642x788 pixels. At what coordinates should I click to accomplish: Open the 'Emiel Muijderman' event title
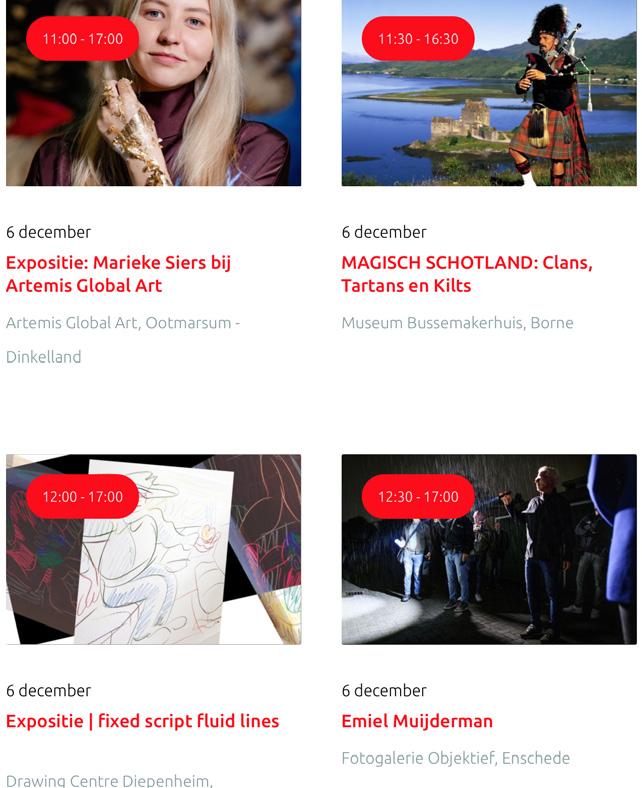pos(417,721)
